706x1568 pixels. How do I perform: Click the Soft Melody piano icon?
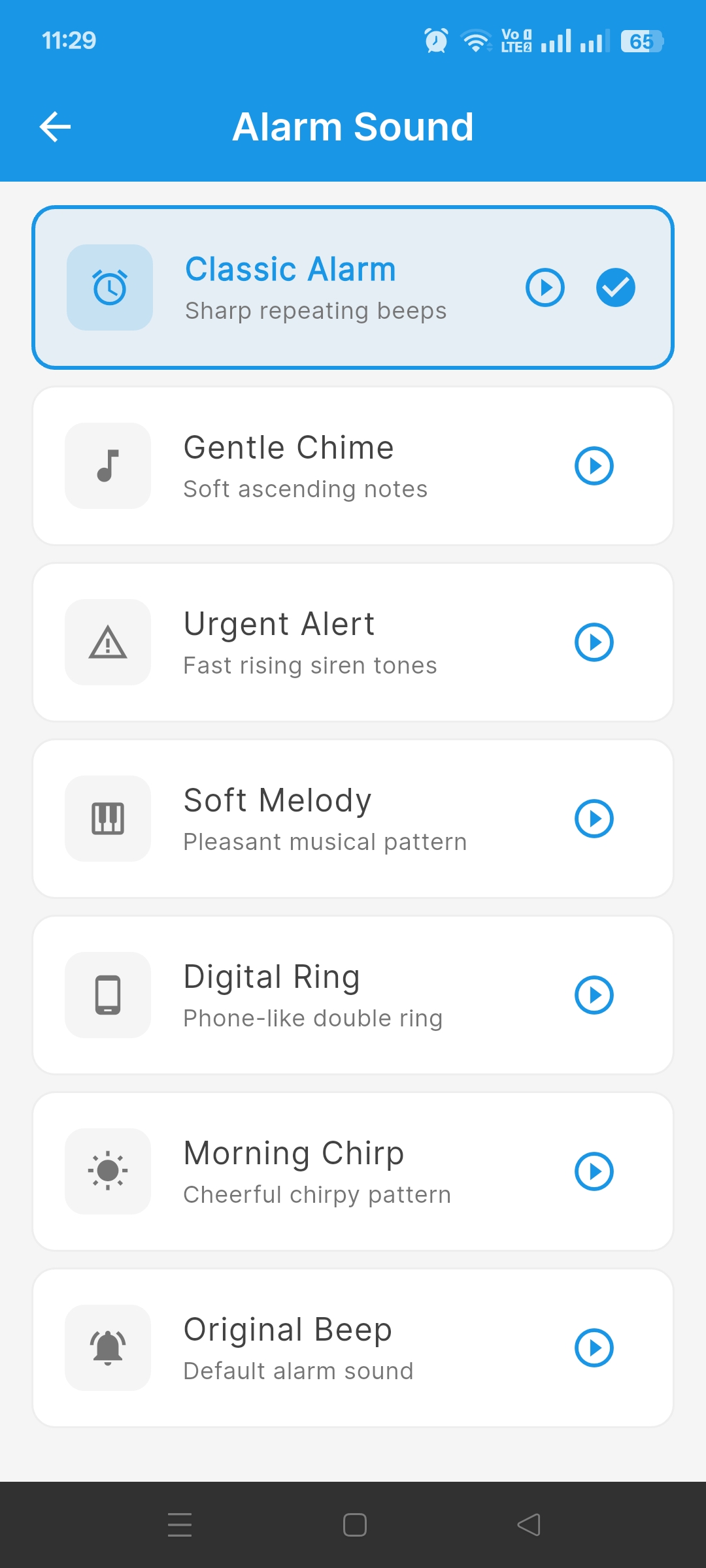[x=107, y=819]
